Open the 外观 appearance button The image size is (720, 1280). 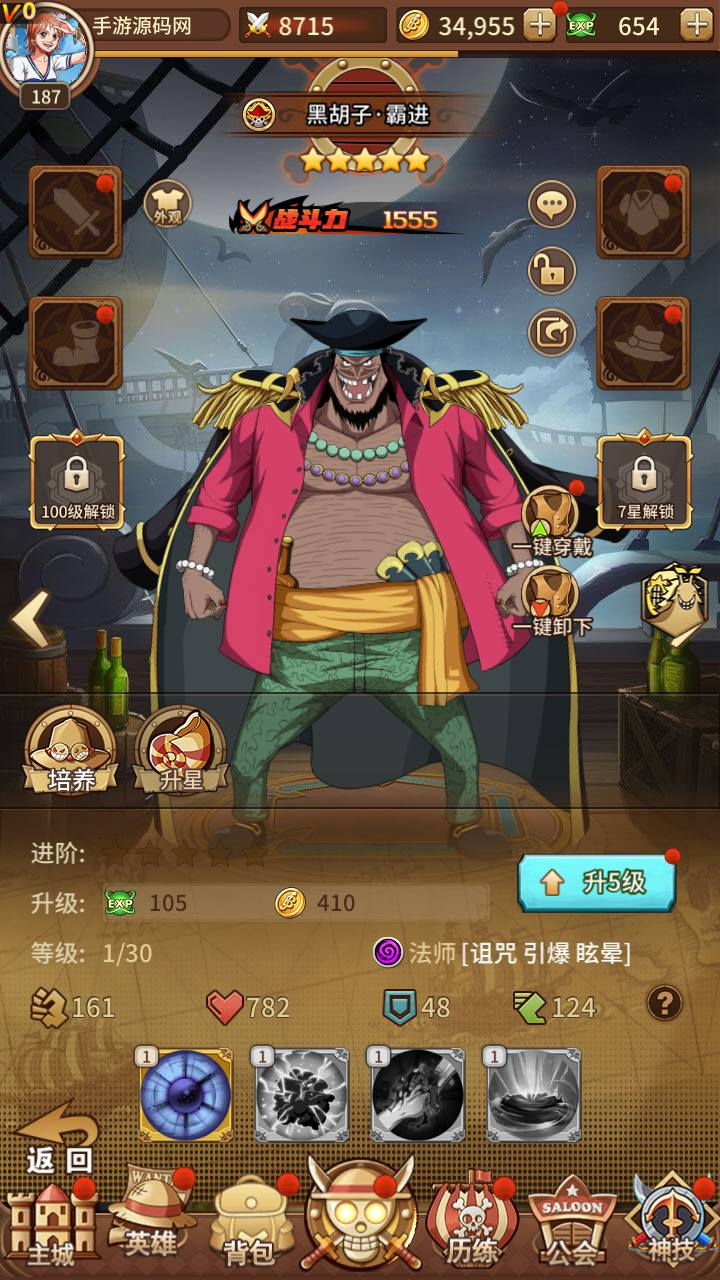[x=168, y=206]
